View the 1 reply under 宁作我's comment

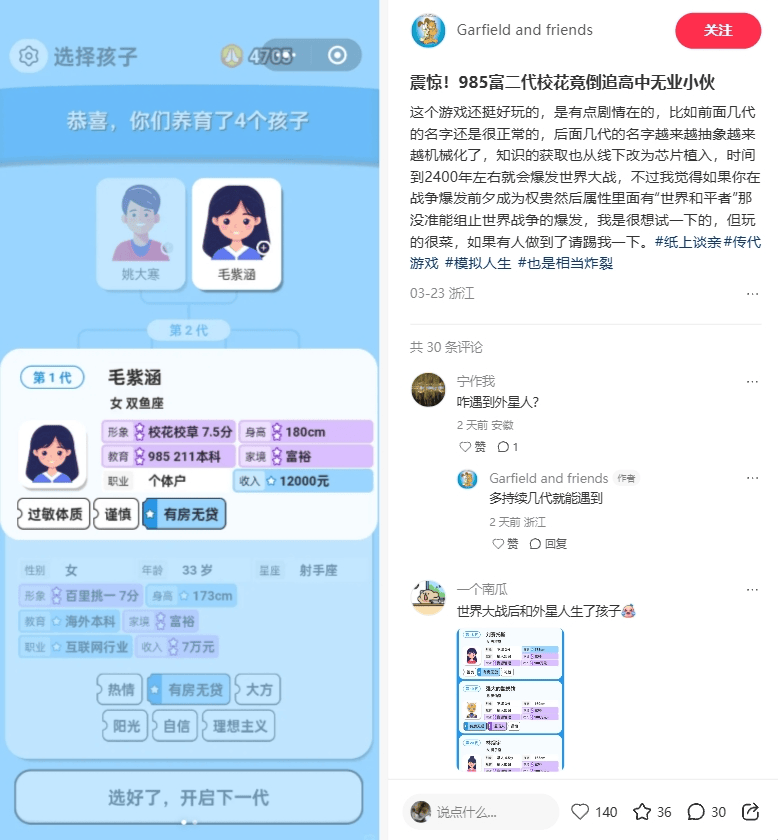point(508,447)
